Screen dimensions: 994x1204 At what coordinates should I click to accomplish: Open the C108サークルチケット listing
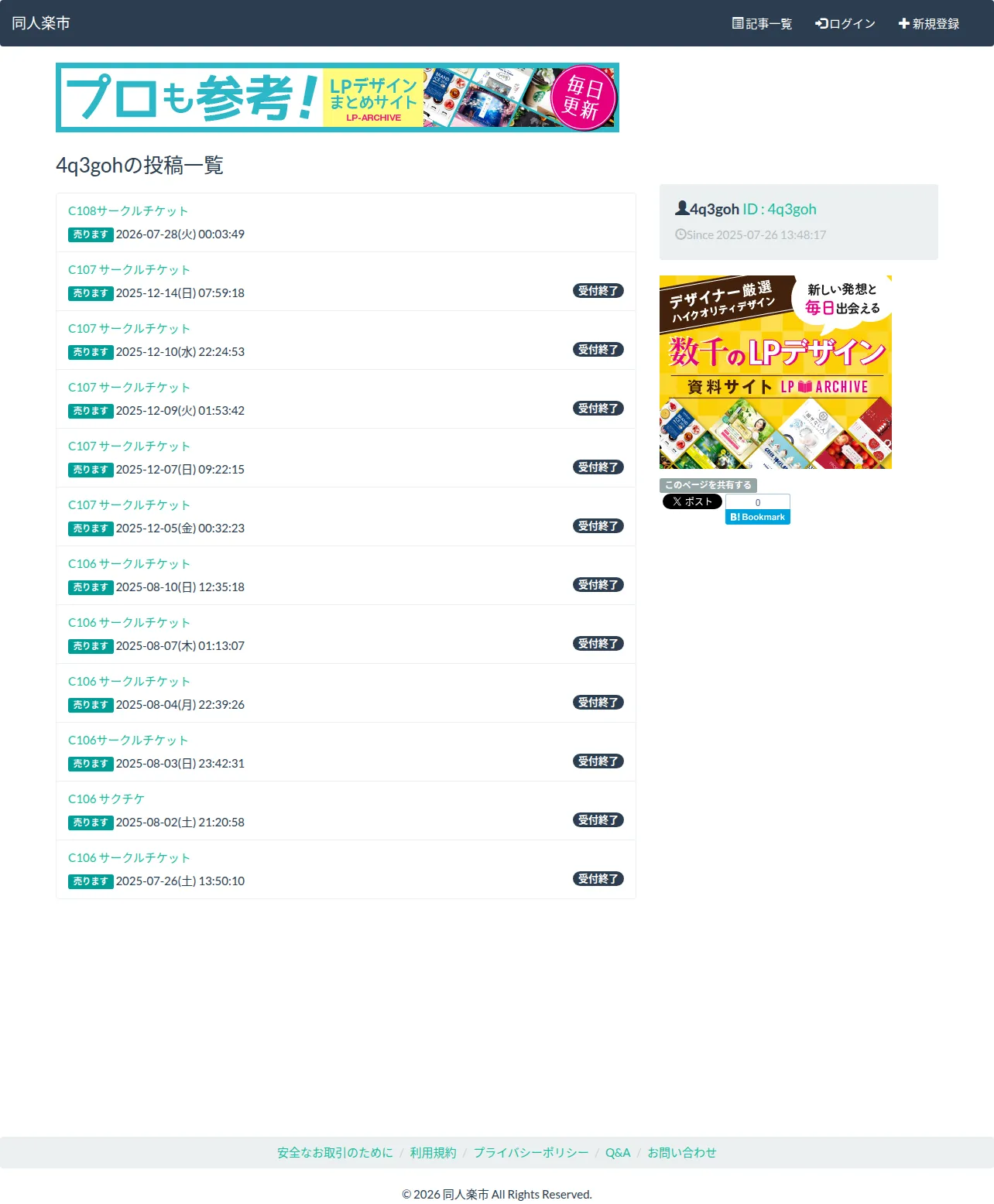coord(128,211)
